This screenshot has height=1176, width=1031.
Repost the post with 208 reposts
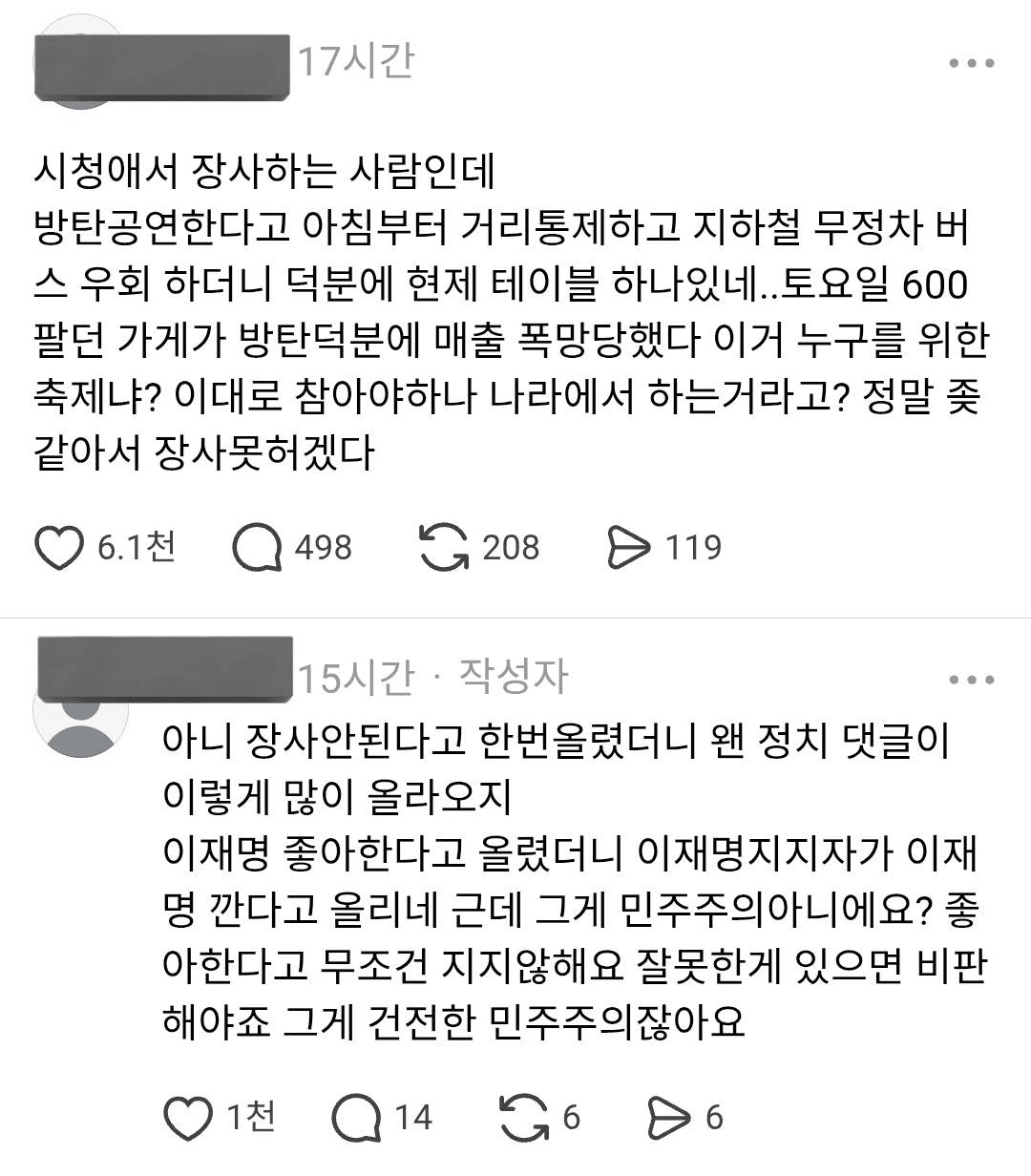tap(445, 548)
